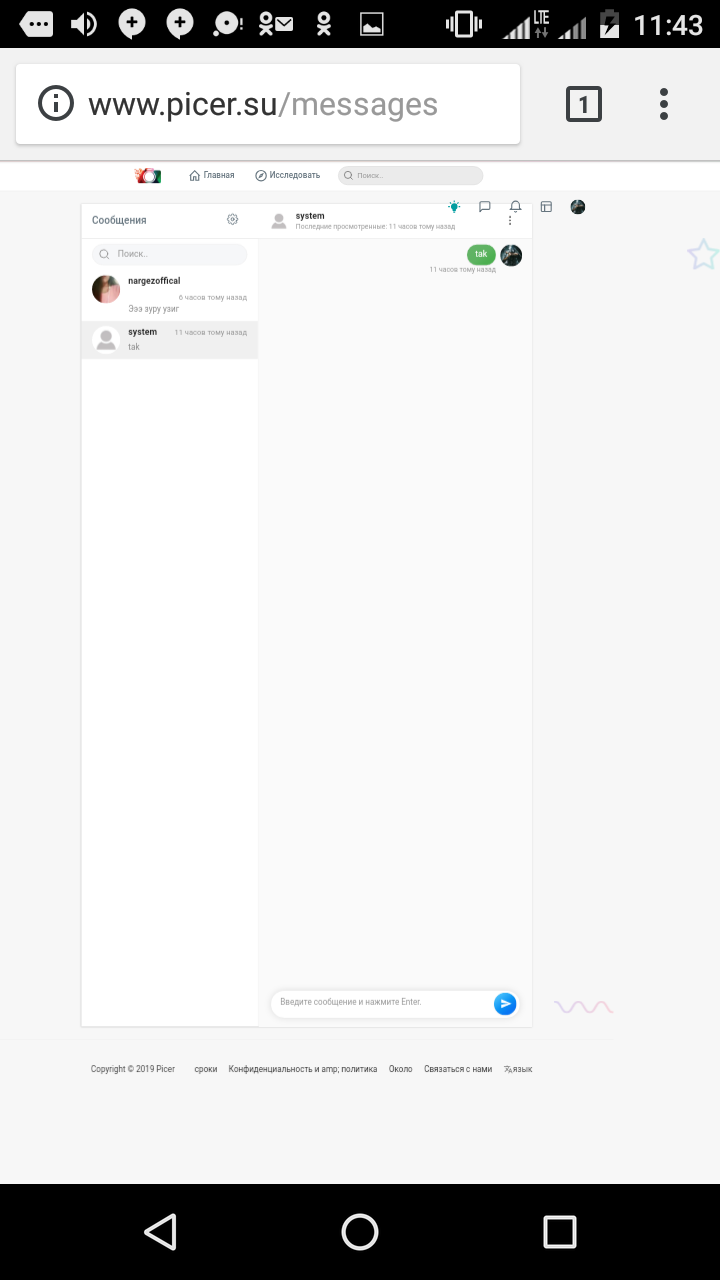
Task: Open the chat with nargezoffical
Action: (169, 294)
